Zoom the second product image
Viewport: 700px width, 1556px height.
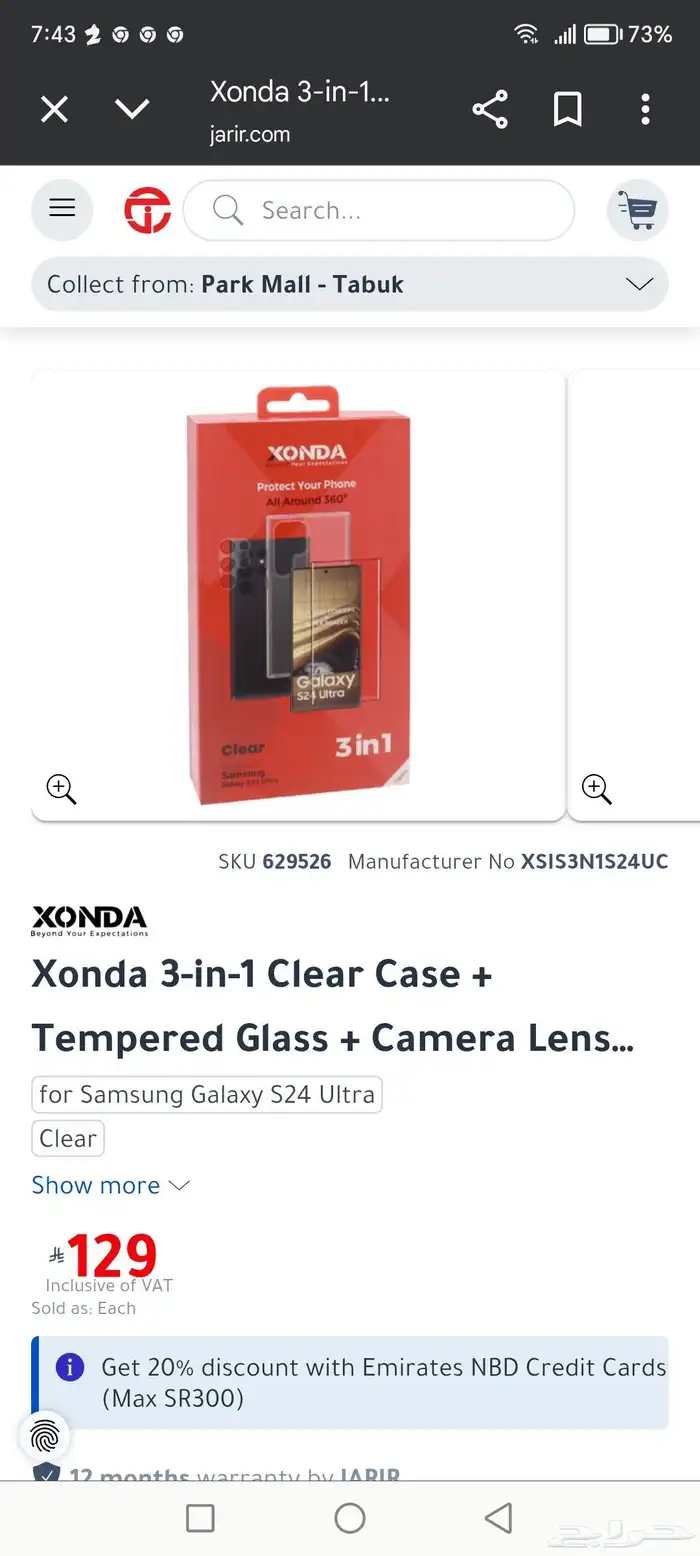pos(597,789)
